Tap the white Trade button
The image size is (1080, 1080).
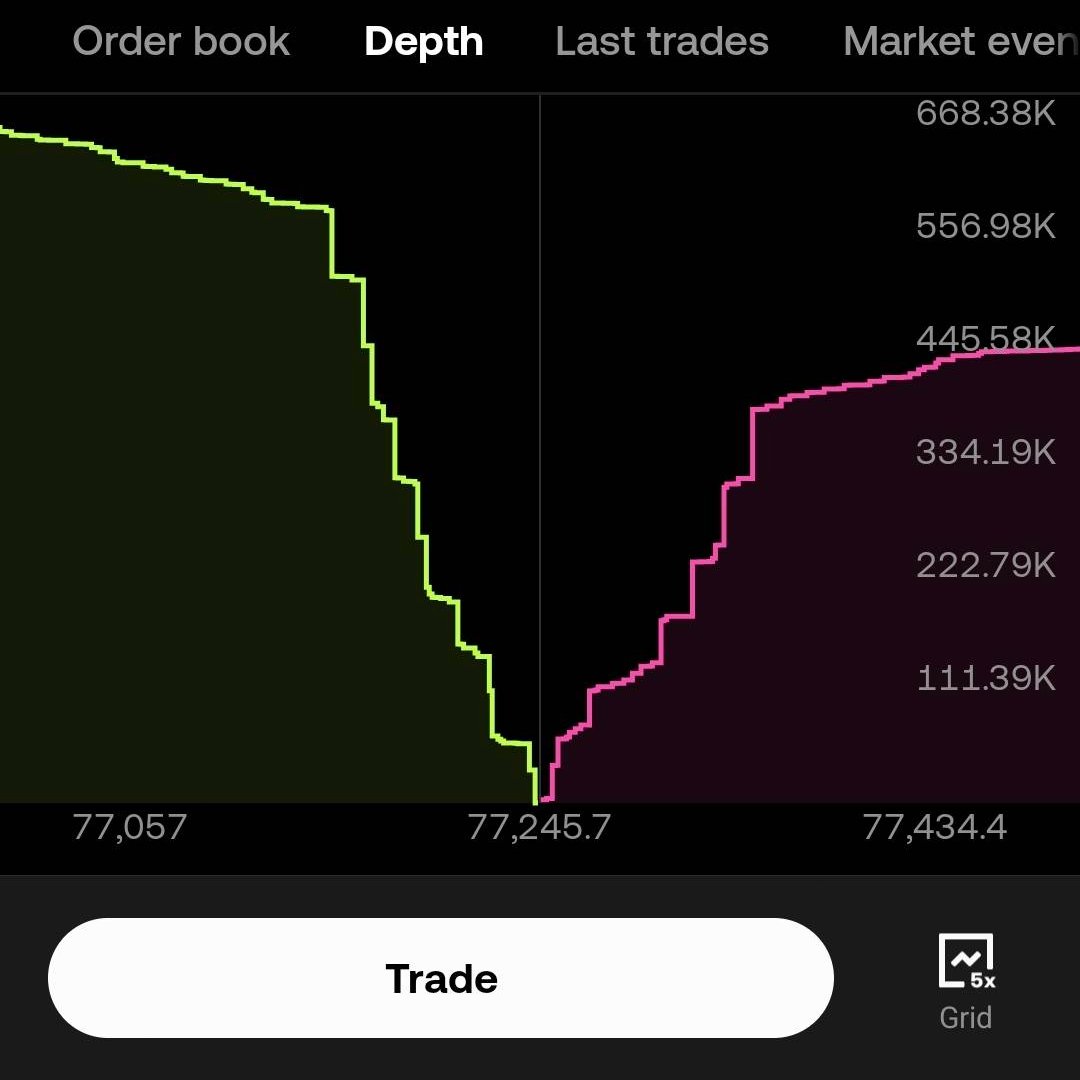click(x=441, y=977)
